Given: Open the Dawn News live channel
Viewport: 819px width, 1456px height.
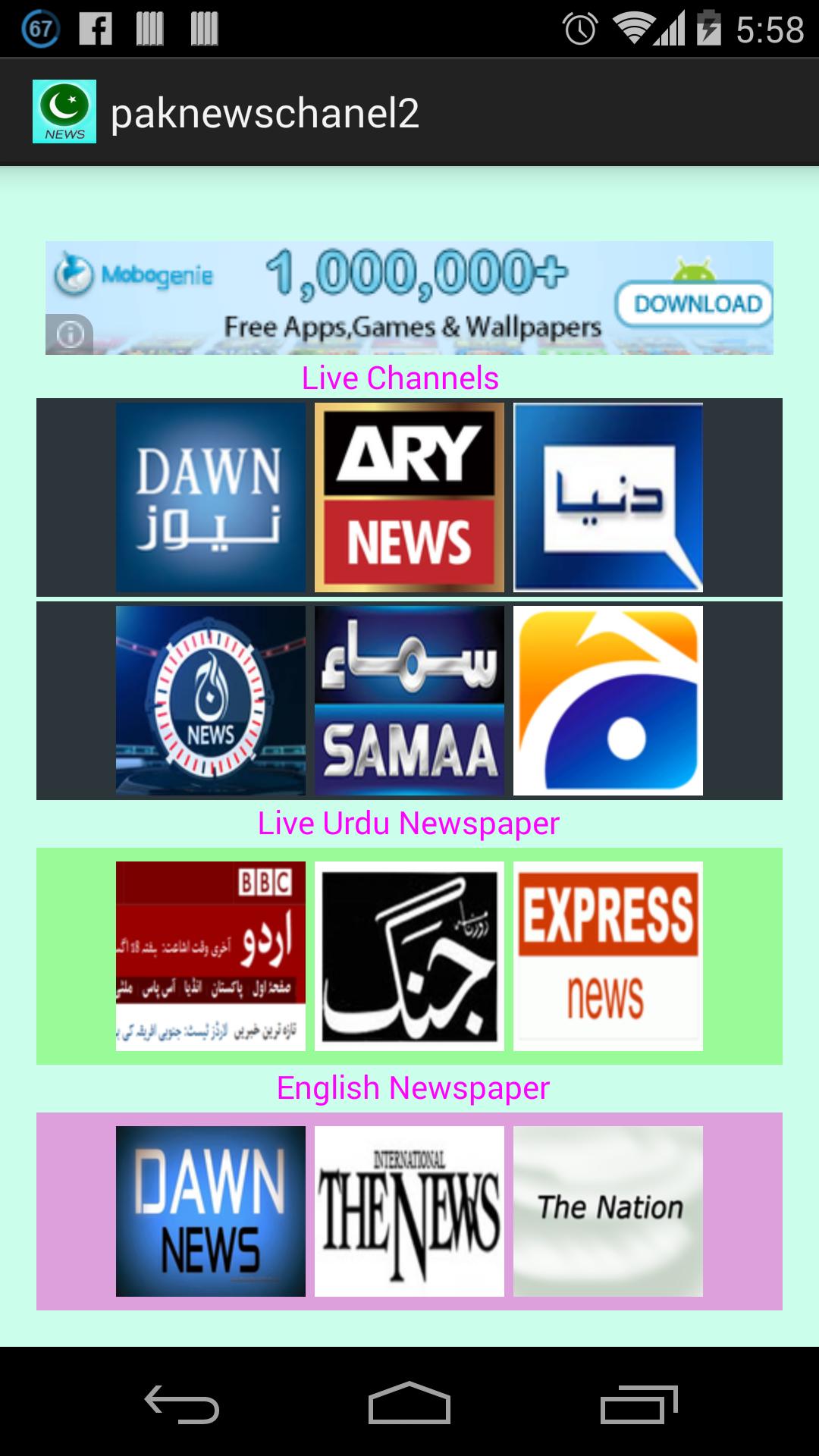Looking at the screenshot, I should [x=211, y=497].
